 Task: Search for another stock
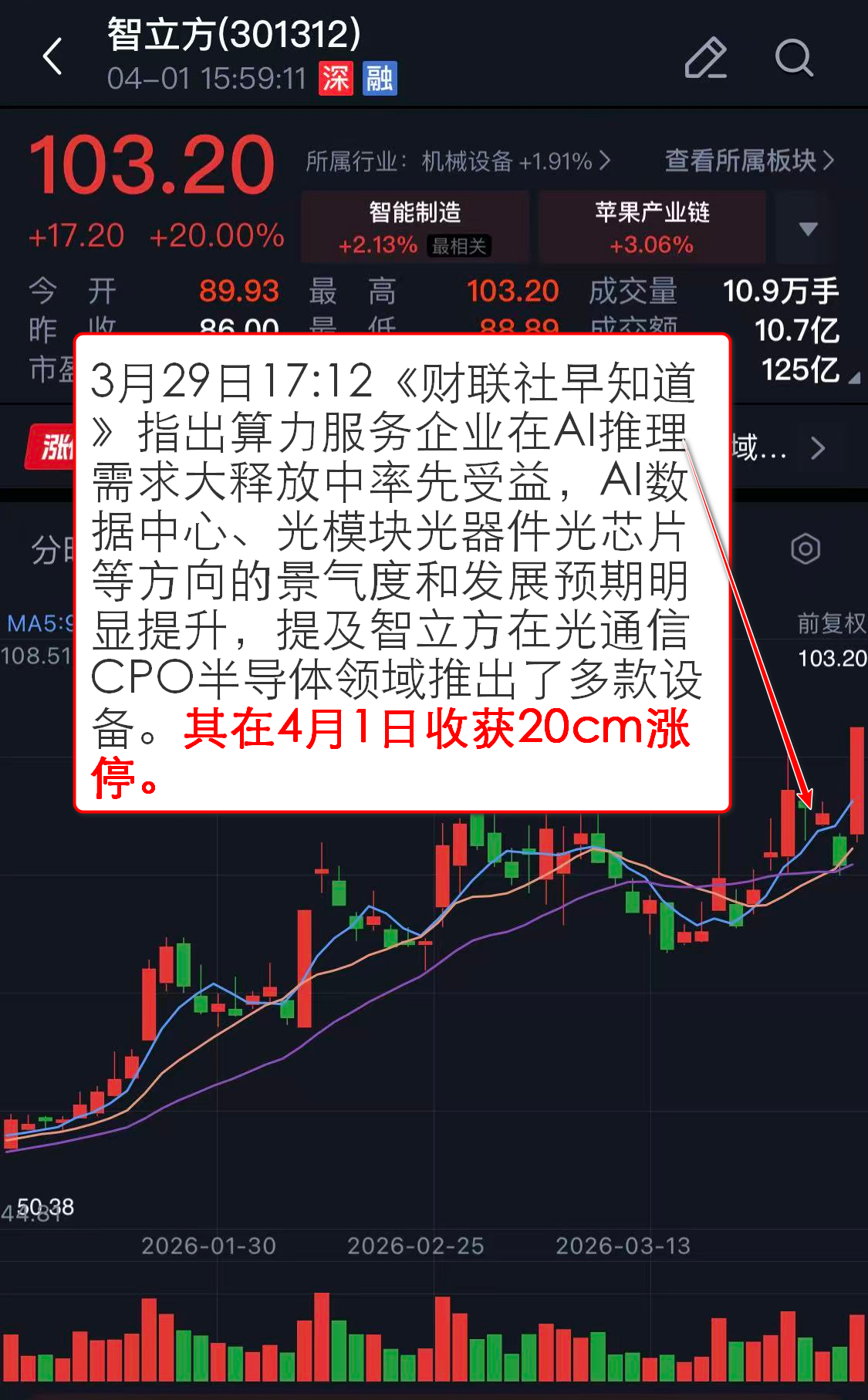point(794,58)
